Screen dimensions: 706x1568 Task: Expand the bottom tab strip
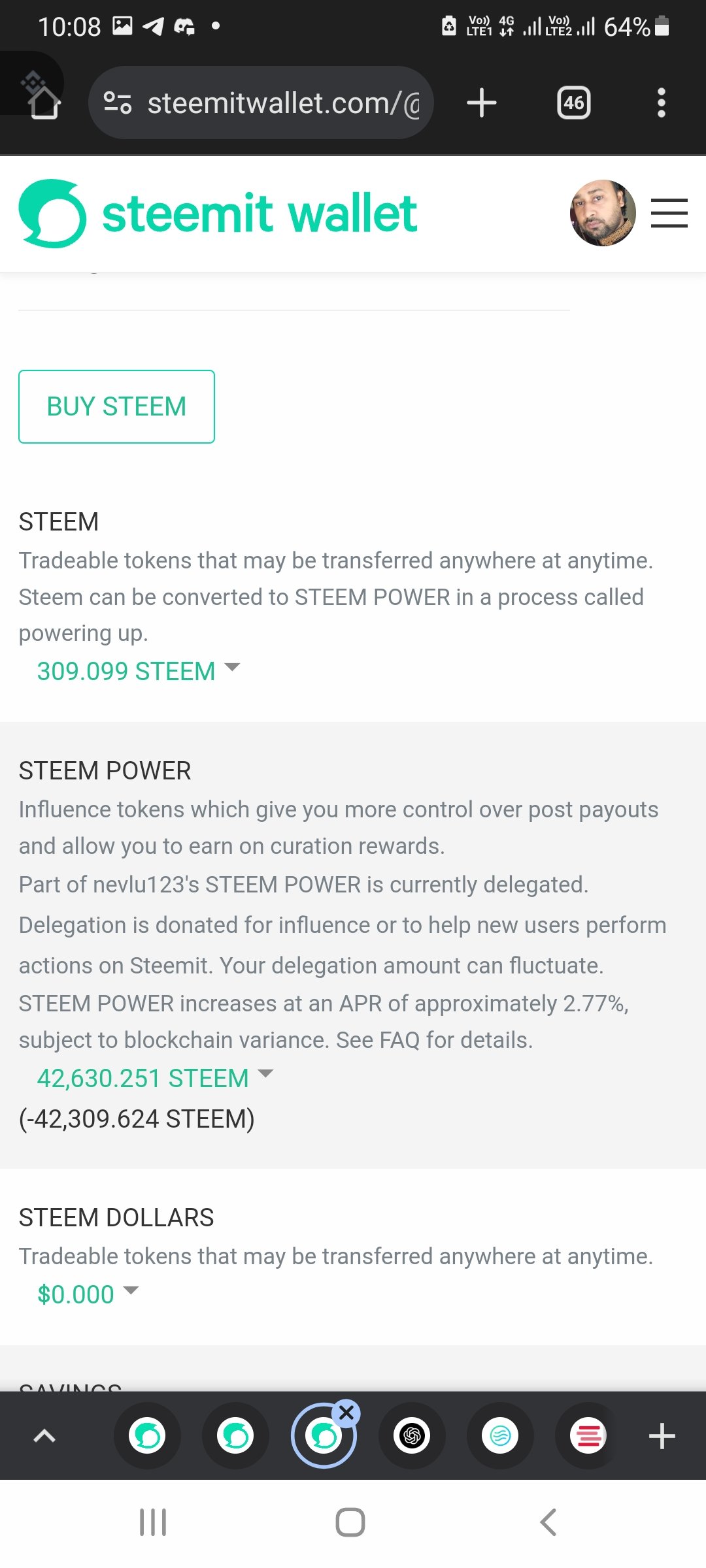click(44, 1436)
